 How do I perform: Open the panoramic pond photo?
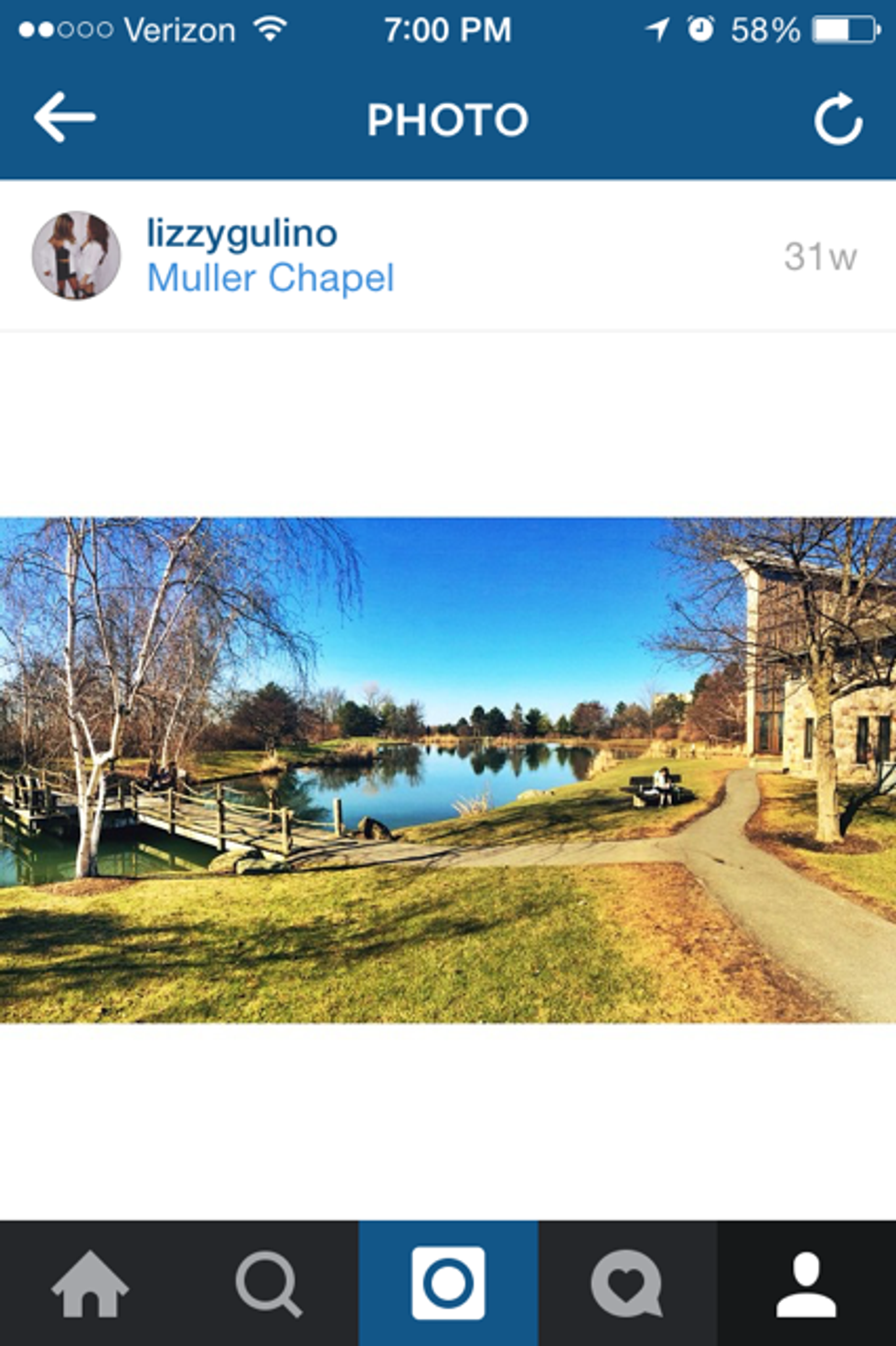(x=448, y=770)
